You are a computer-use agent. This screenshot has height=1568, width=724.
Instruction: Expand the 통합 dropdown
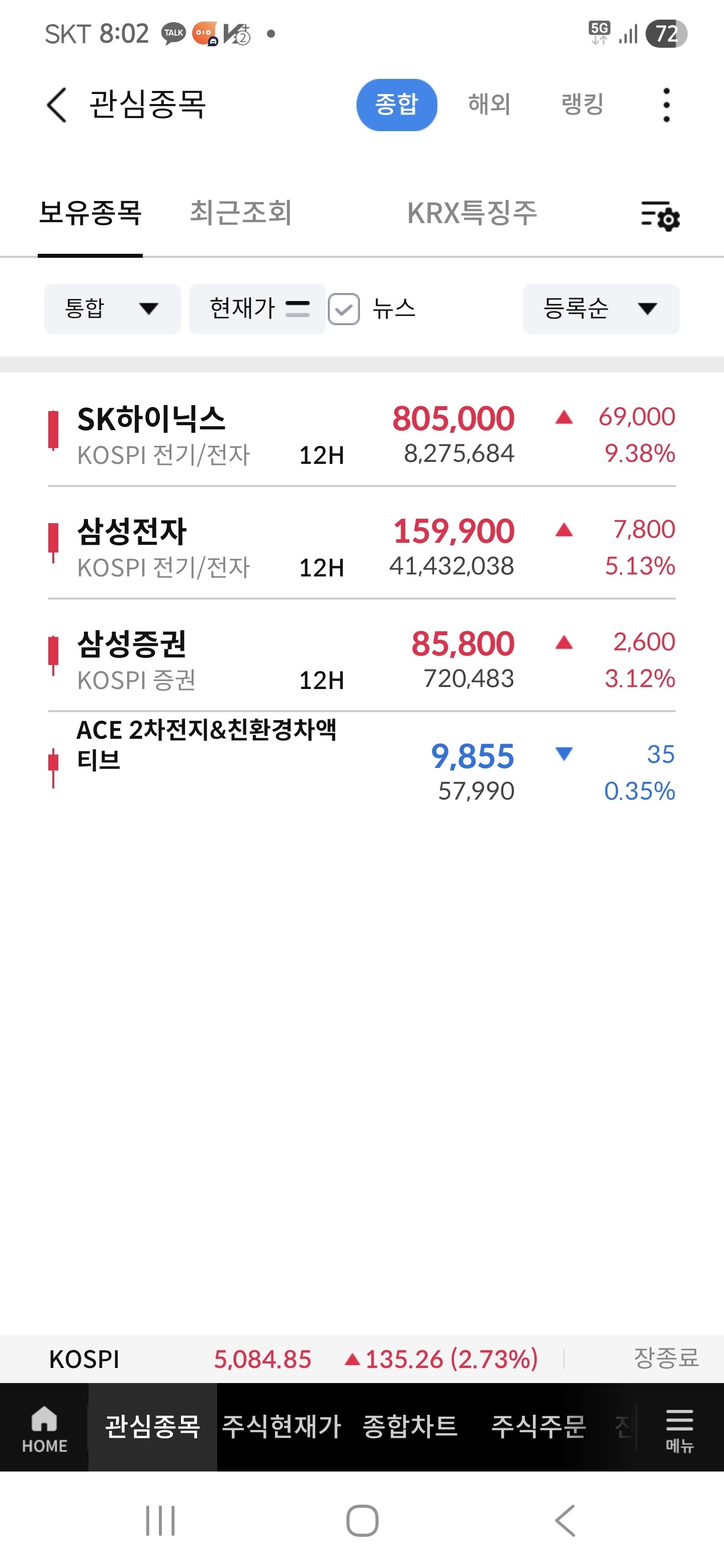tap(113, 309)
